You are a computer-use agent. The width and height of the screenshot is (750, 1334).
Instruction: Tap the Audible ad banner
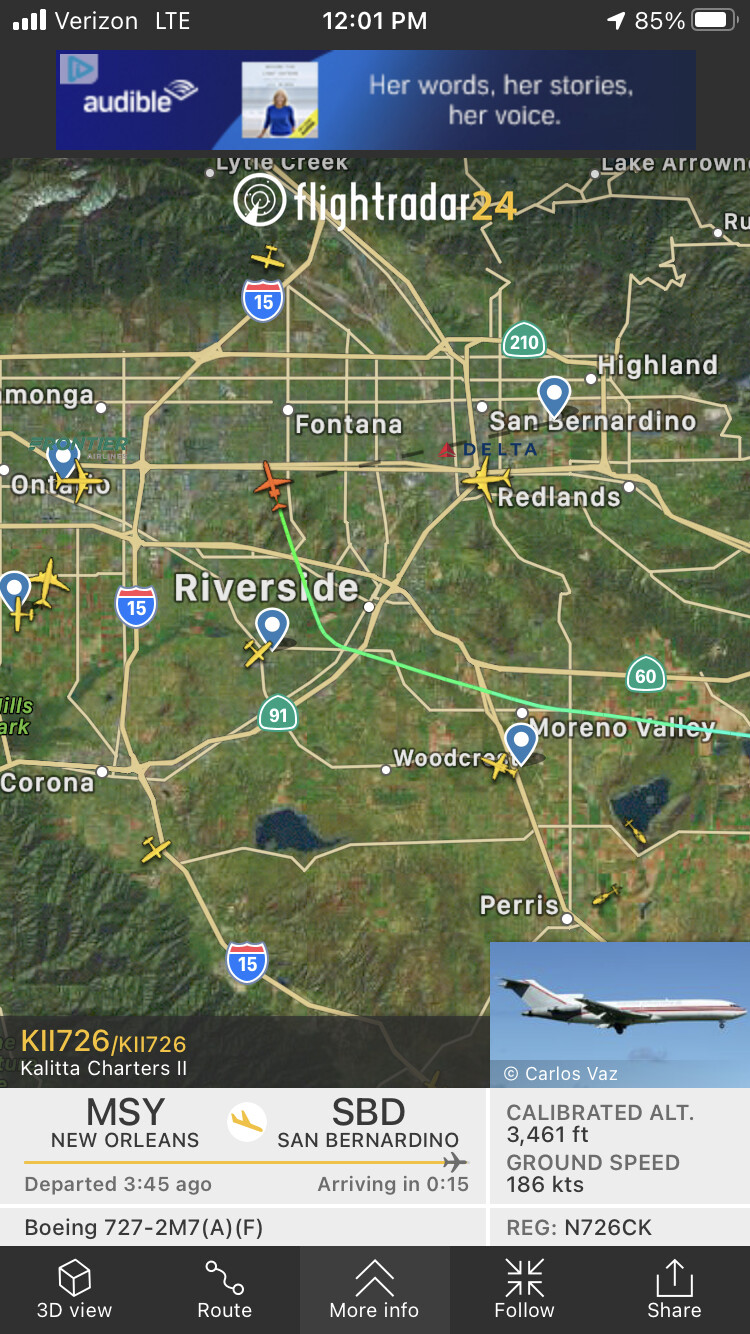tap(375, 100)
